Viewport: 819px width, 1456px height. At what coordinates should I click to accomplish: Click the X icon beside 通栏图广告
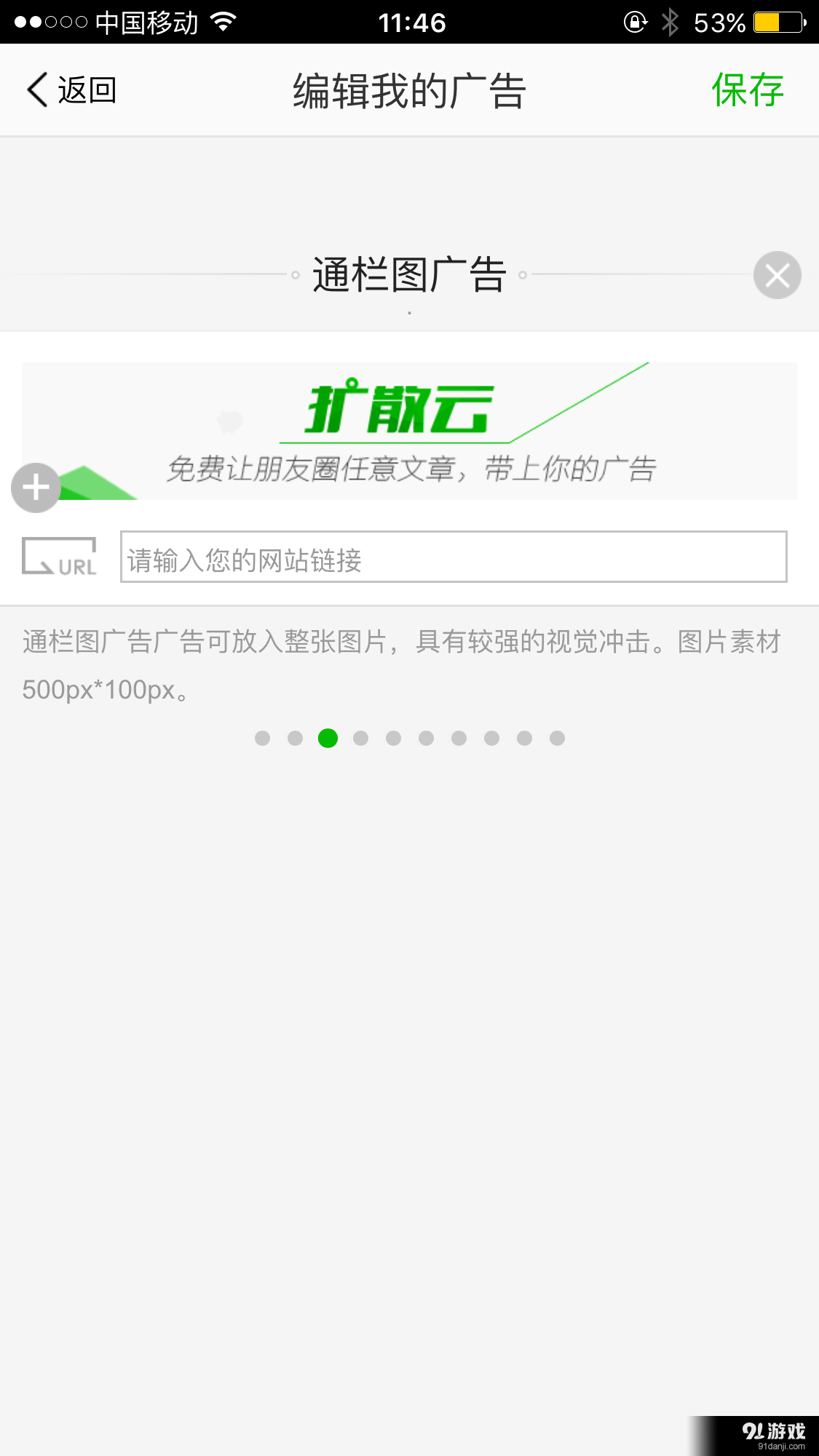(x=777, y=275)
